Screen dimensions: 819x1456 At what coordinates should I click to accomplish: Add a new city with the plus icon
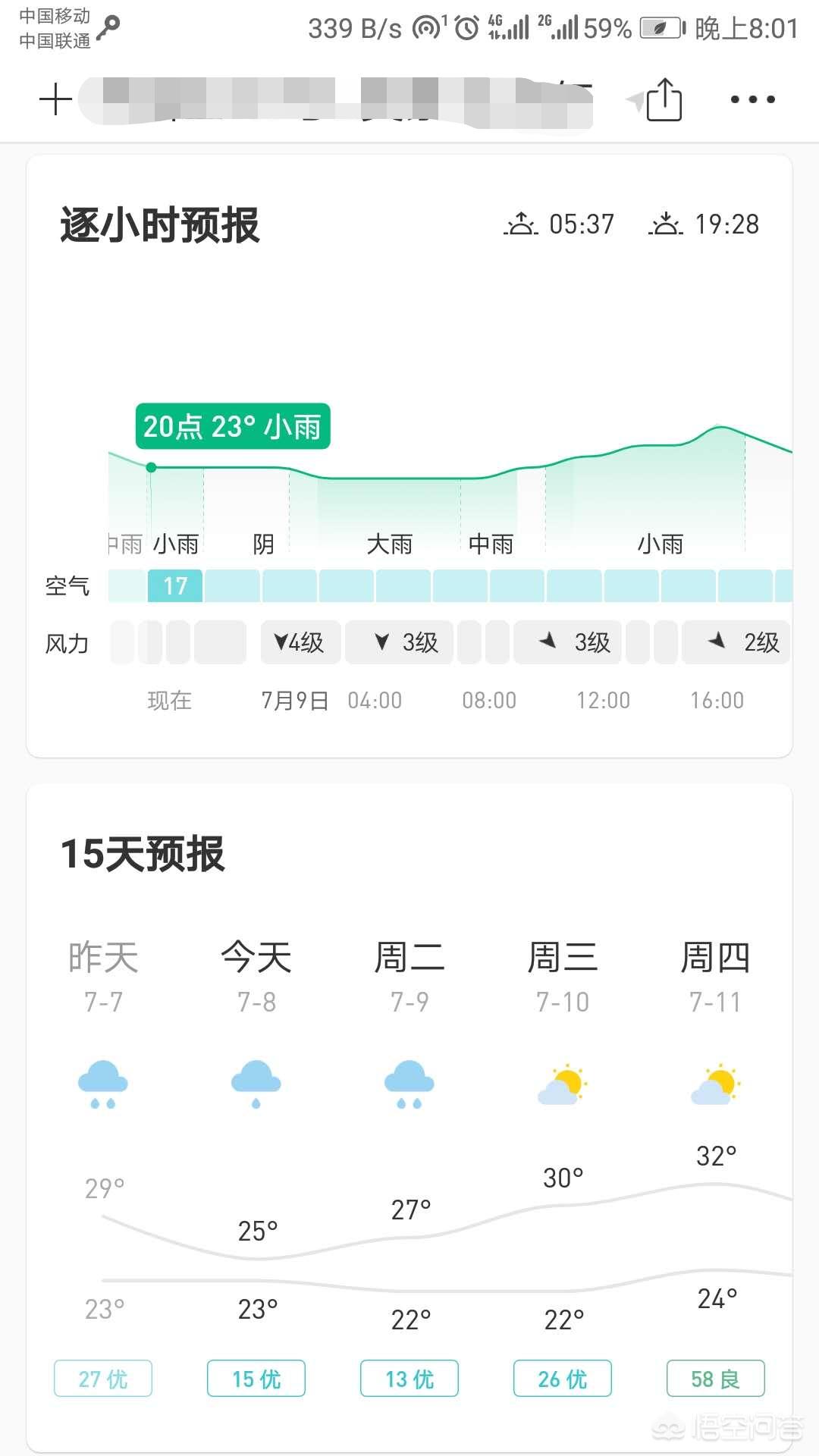[55, 99]
